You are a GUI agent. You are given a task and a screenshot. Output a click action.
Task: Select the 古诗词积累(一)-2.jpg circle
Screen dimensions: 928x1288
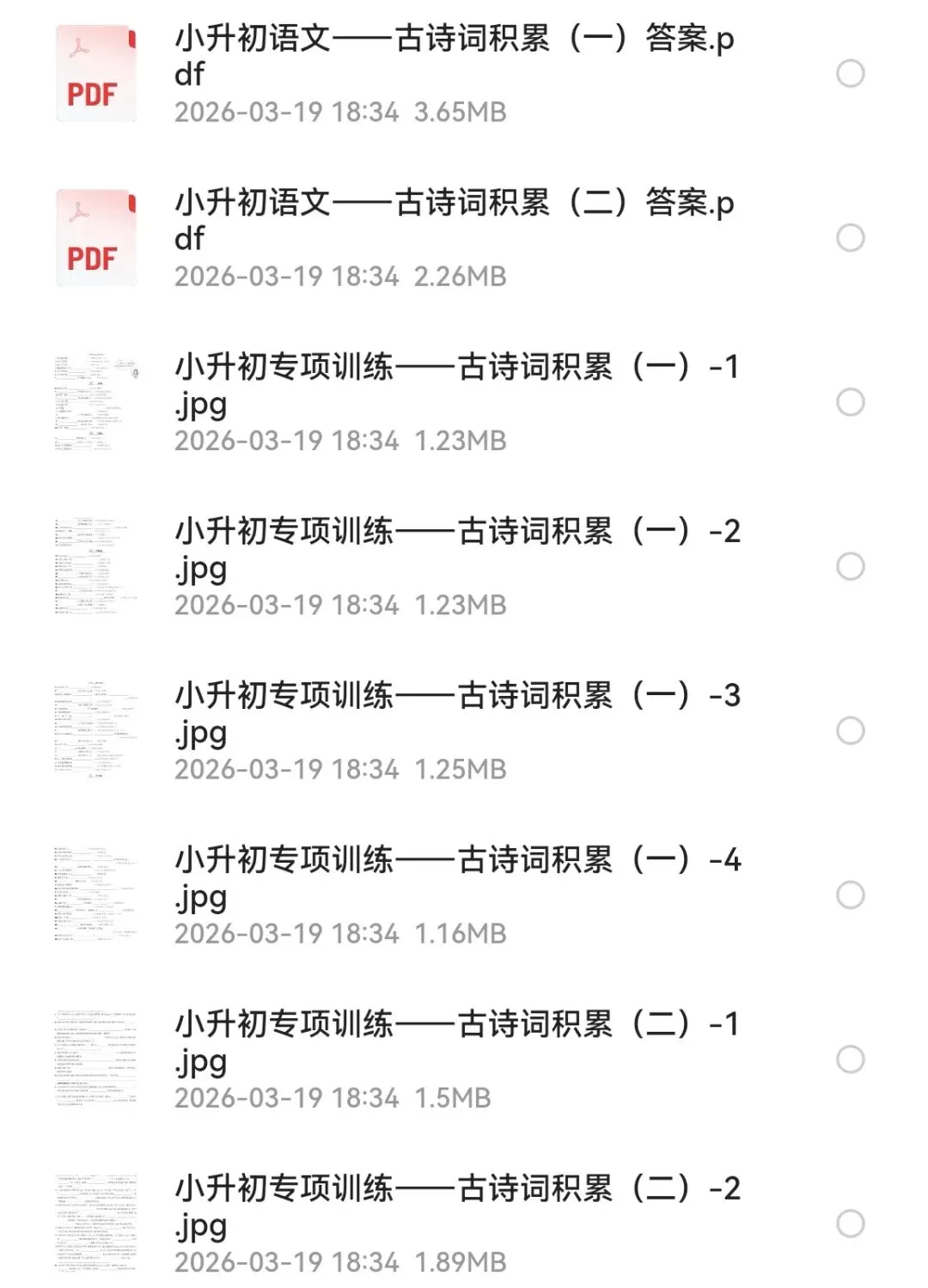pyautogui.click(x=850, y=566)
